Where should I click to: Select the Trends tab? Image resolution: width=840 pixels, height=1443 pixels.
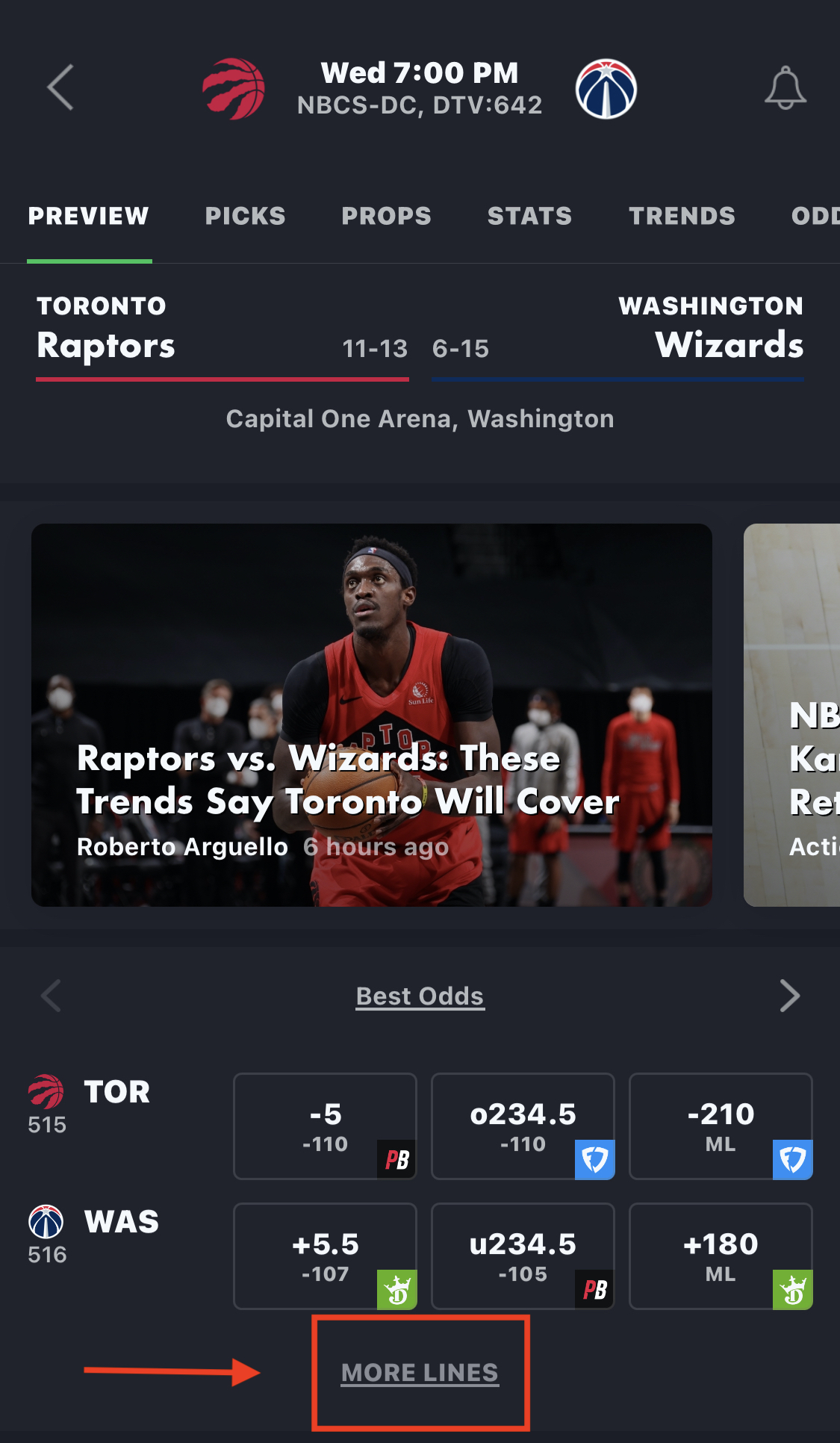click(682, 216)
